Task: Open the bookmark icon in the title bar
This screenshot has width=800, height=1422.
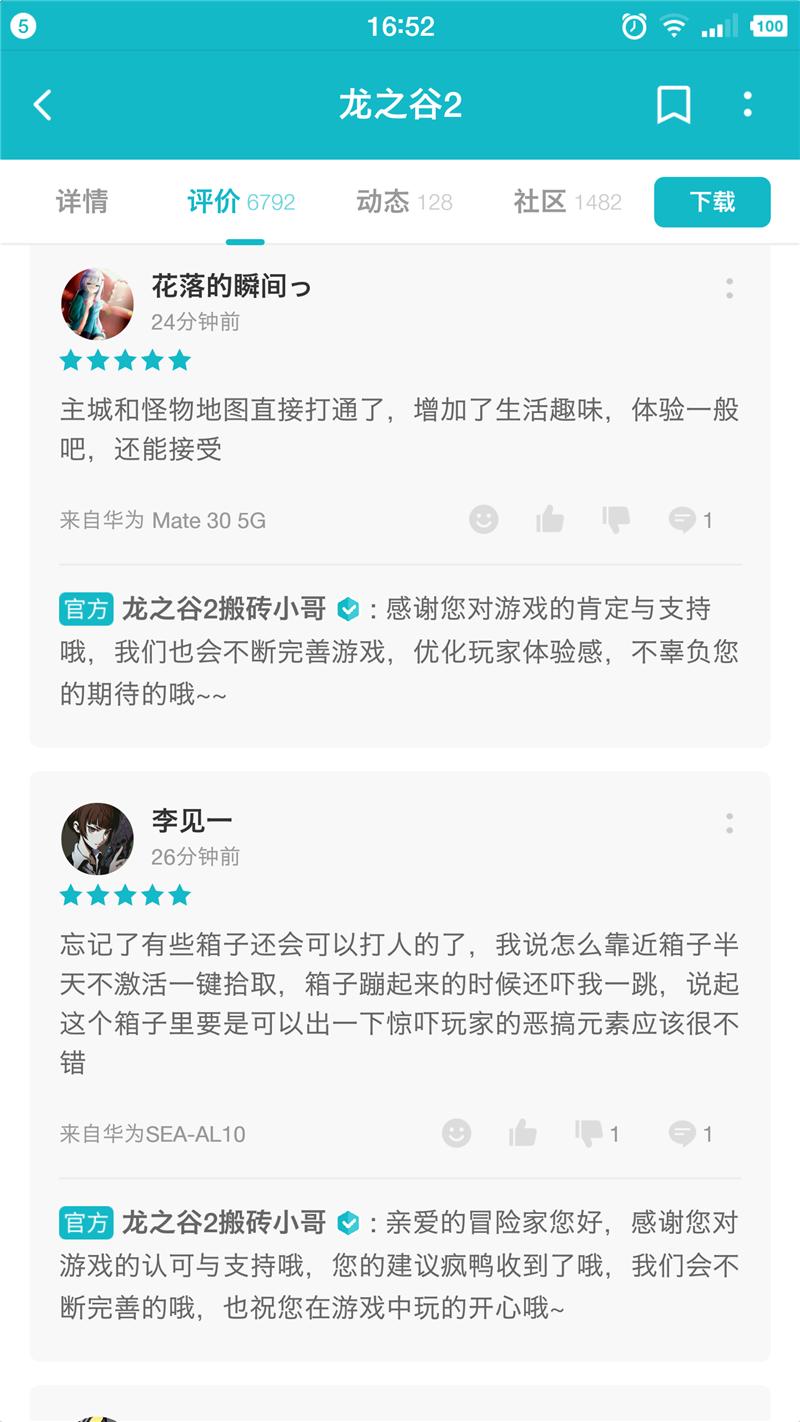Action: click(x=672, y=103)
